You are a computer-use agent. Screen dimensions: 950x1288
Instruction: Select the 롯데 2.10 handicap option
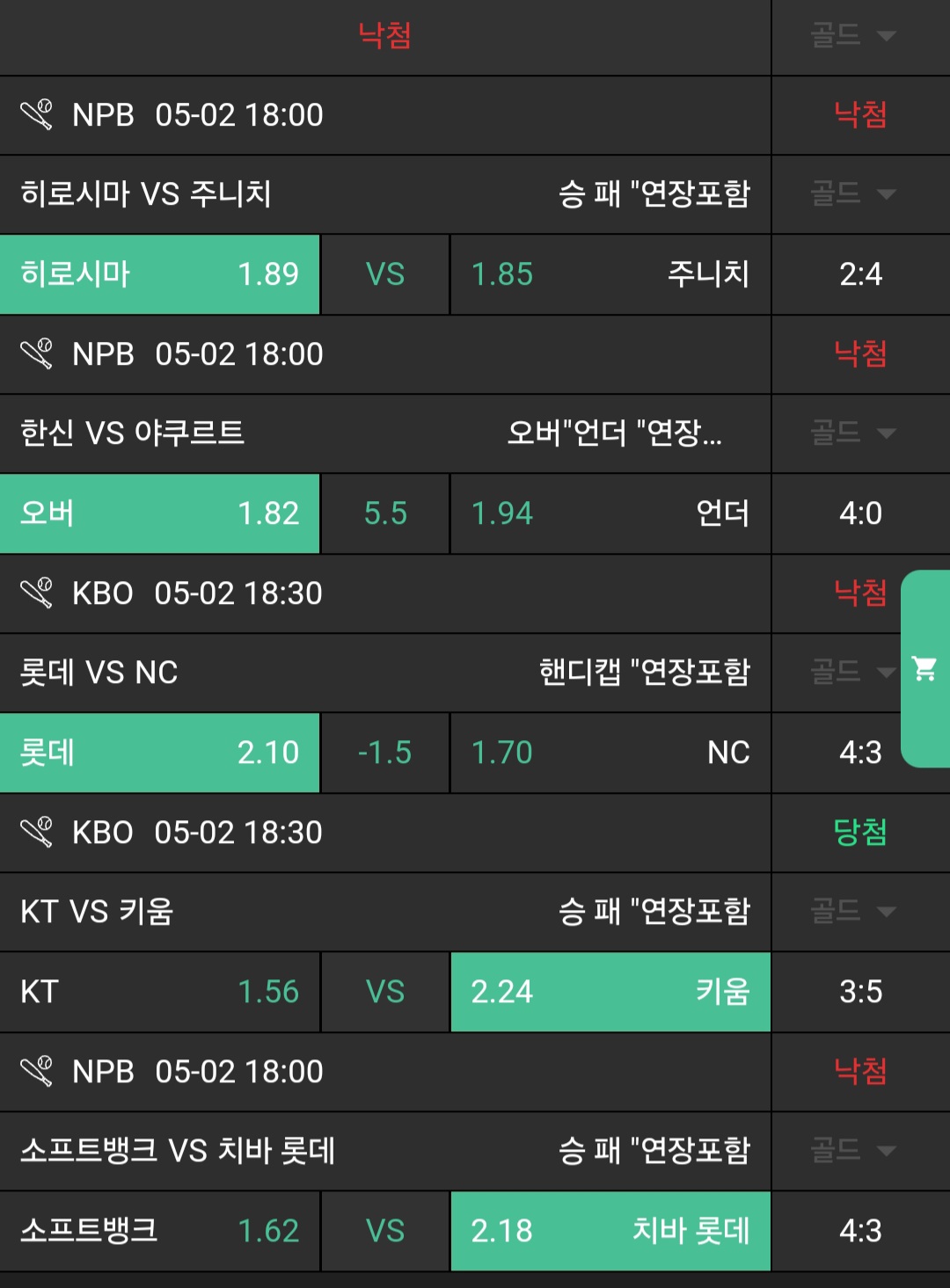[x=160, y=753]
